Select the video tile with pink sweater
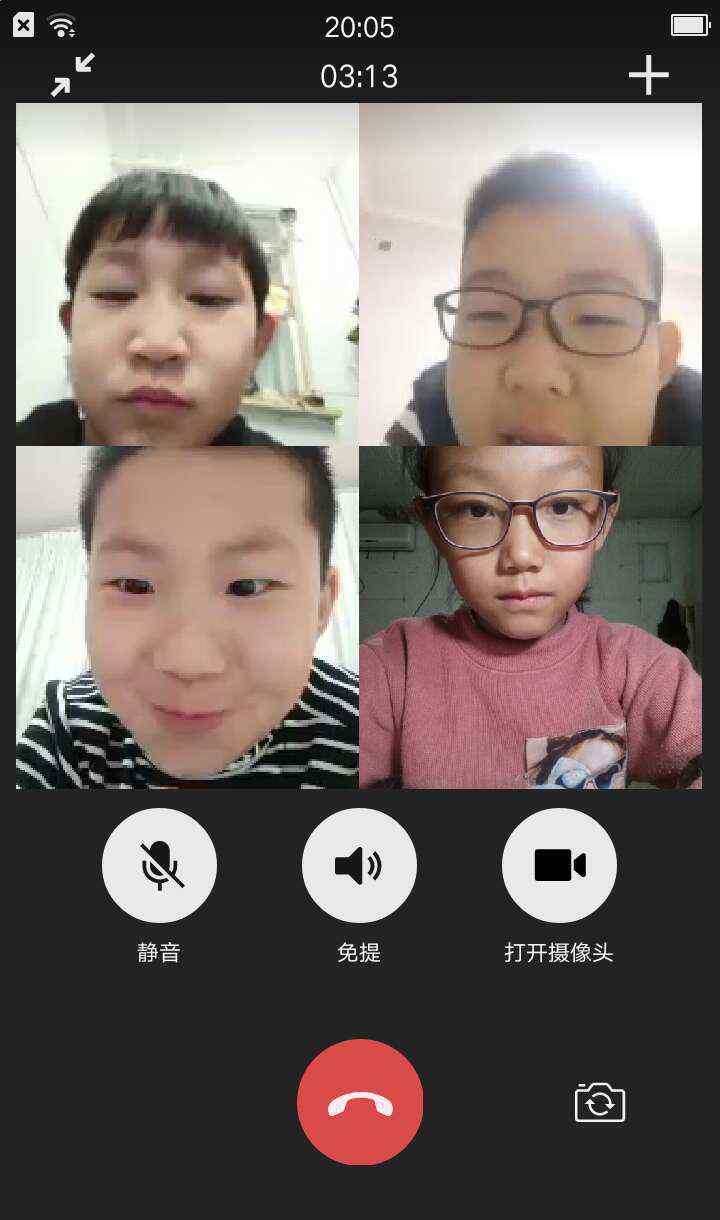The height and width of the screenshot is (1220, 720). (x=530, y=617)
